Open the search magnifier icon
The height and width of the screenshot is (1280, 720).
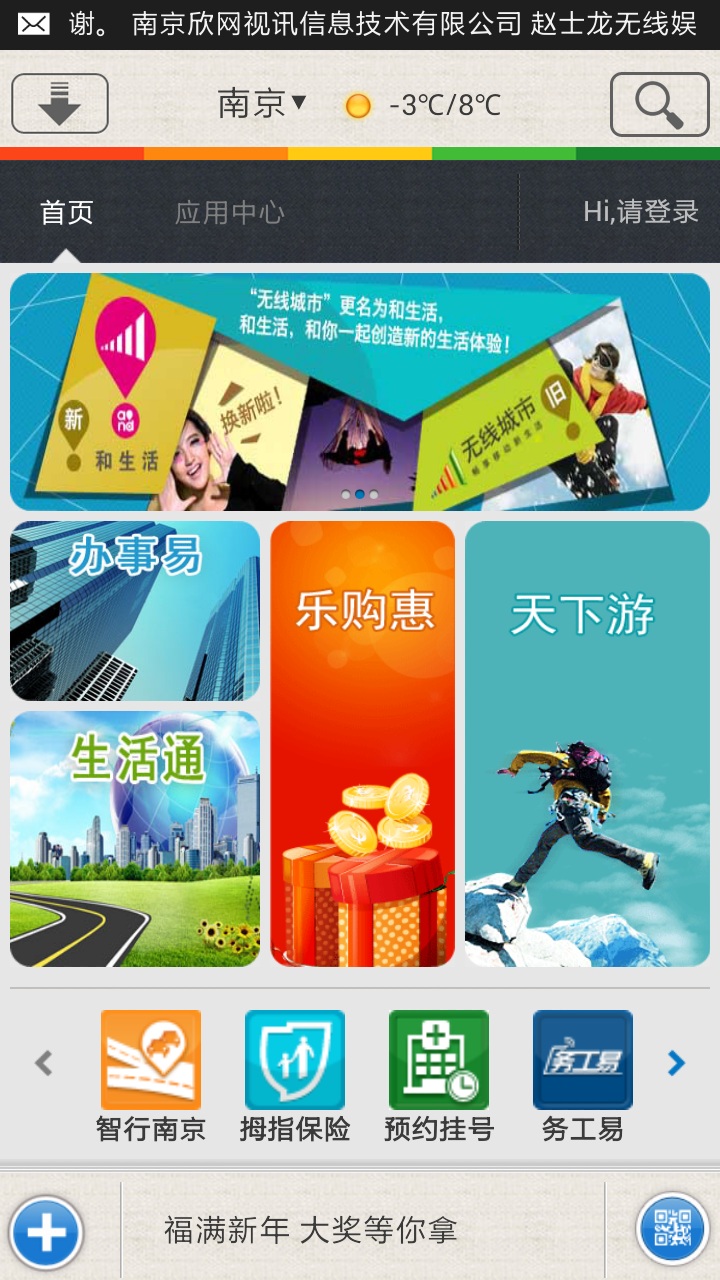point(659,103)
